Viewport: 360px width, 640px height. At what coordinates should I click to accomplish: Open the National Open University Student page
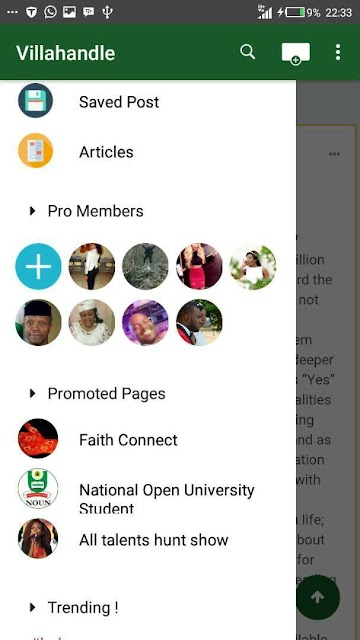coord(148,489)
